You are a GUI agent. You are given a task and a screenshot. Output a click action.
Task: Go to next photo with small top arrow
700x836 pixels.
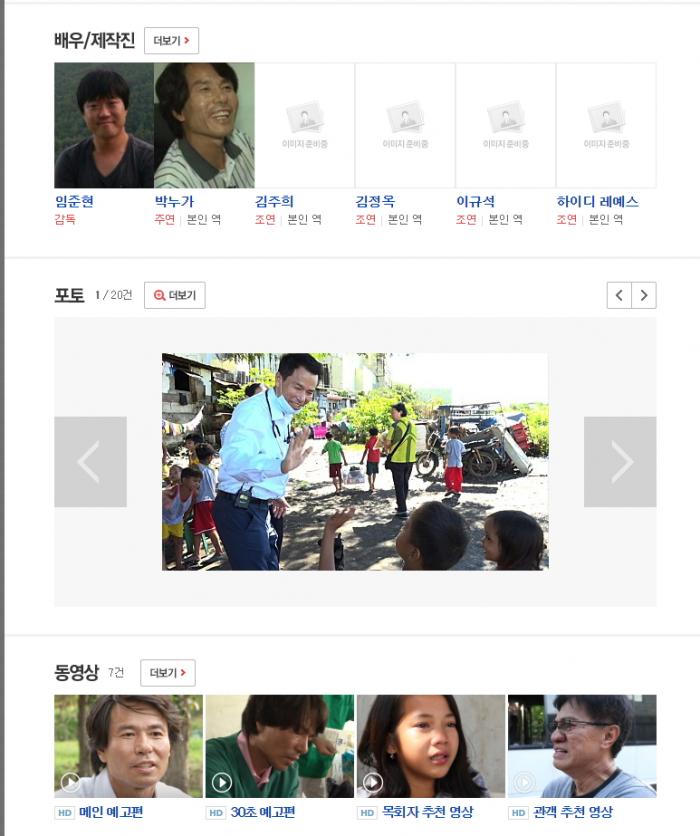(644, 295)
